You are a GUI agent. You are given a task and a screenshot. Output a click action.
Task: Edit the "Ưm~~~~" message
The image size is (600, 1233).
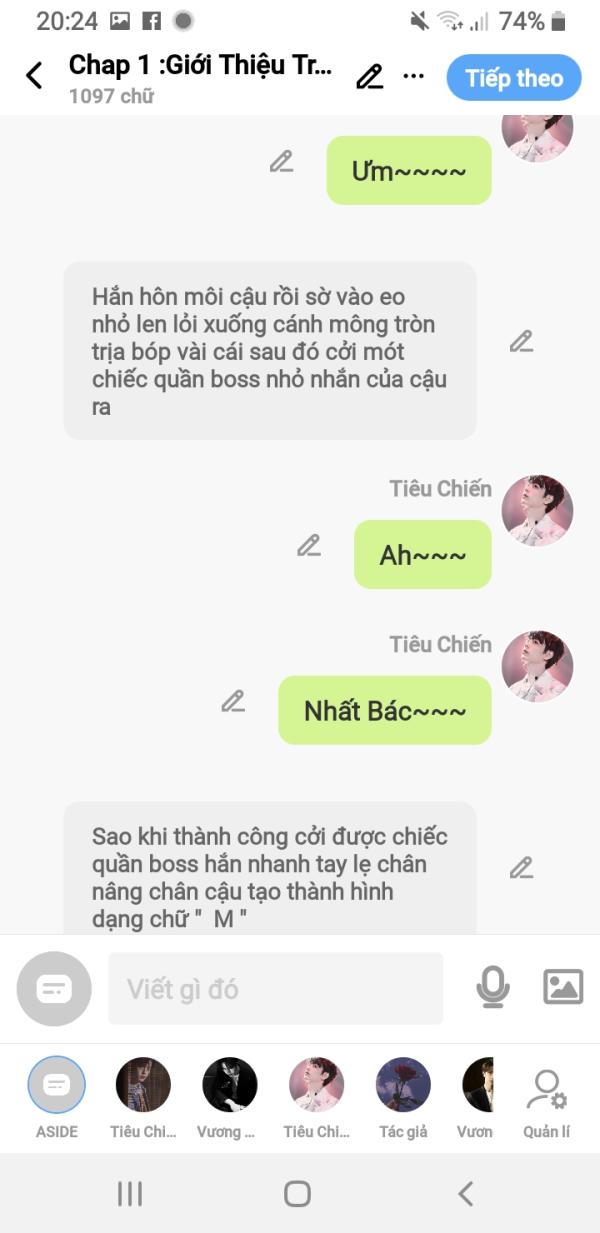point(282,161)
